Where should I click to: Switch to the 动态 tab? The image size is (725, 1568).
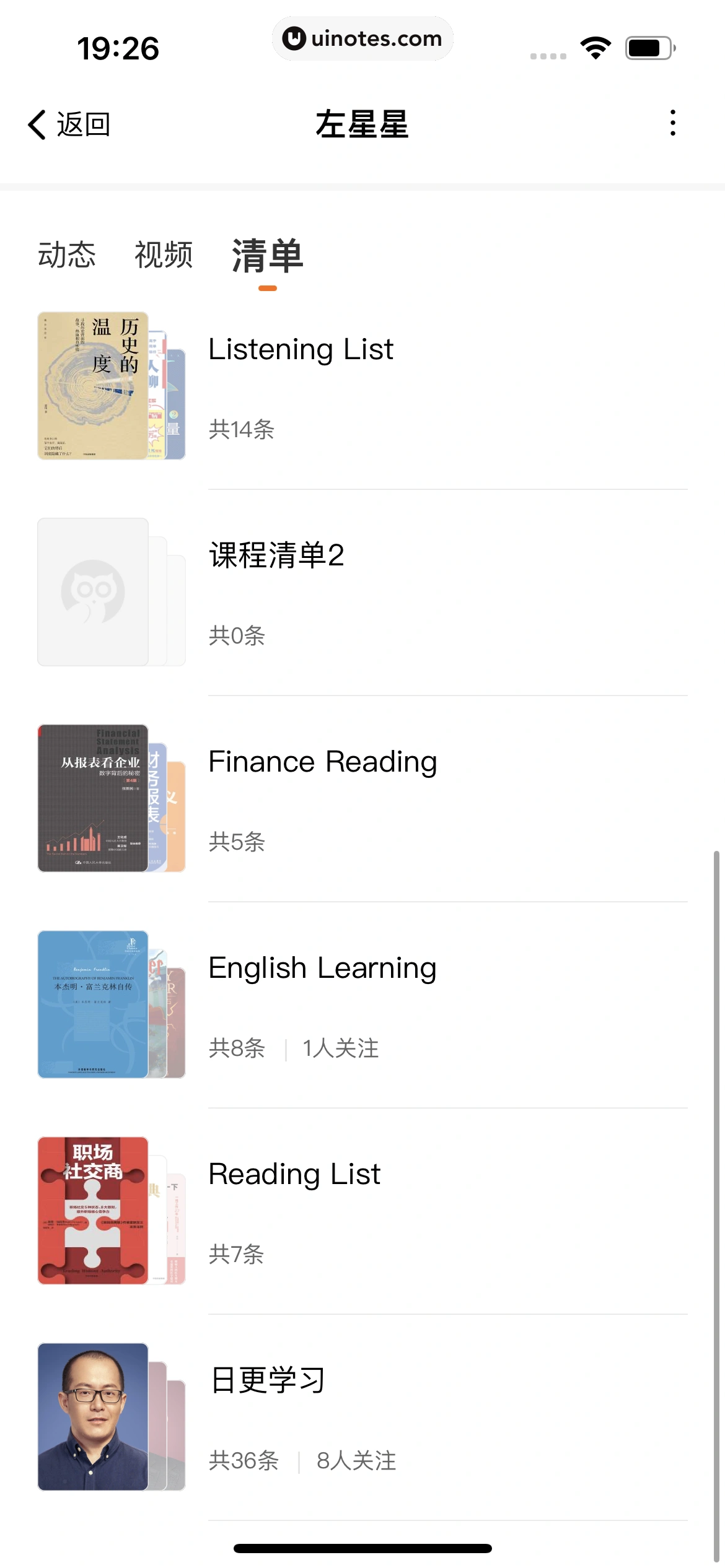[x=67, y=255]
